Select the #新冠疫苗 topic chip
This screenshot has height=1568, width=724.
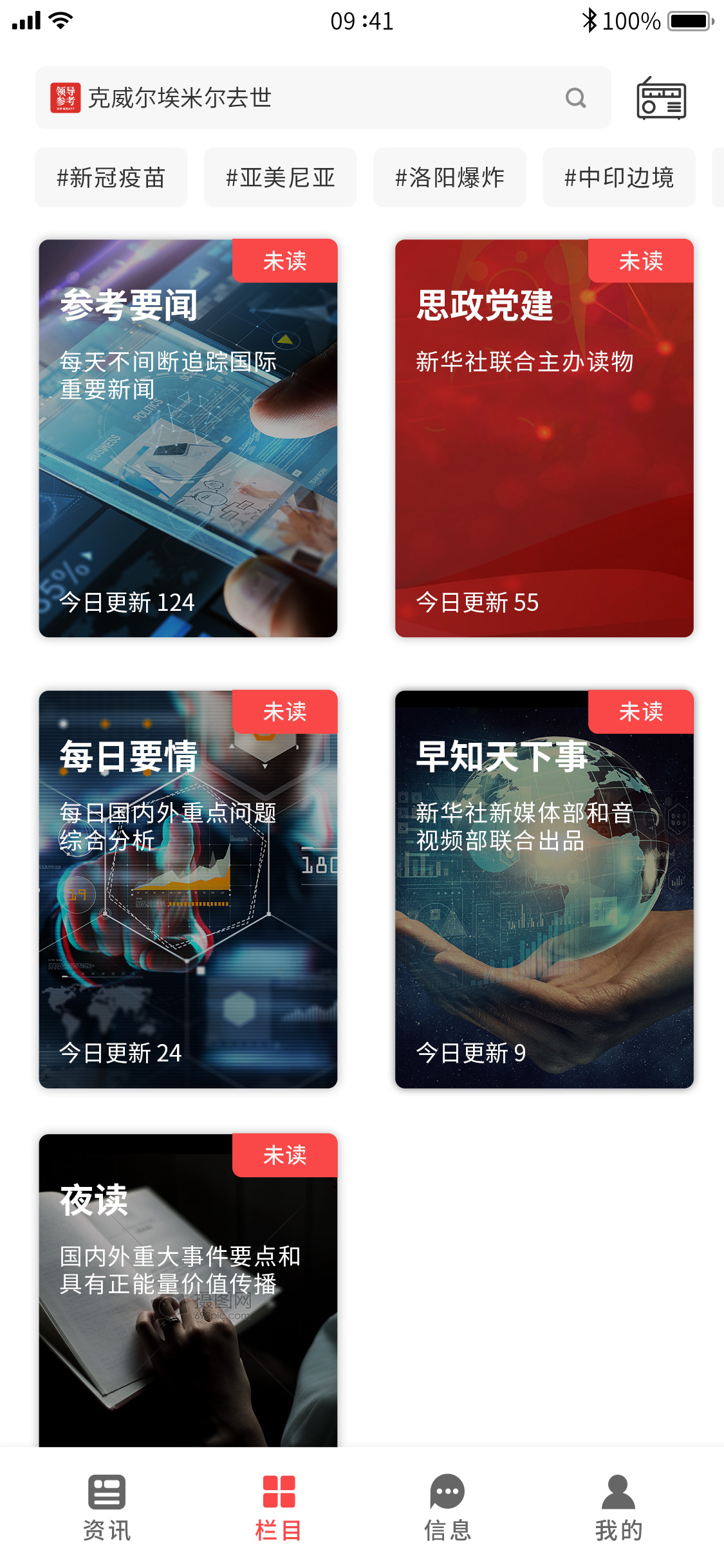tap(111, 178)
